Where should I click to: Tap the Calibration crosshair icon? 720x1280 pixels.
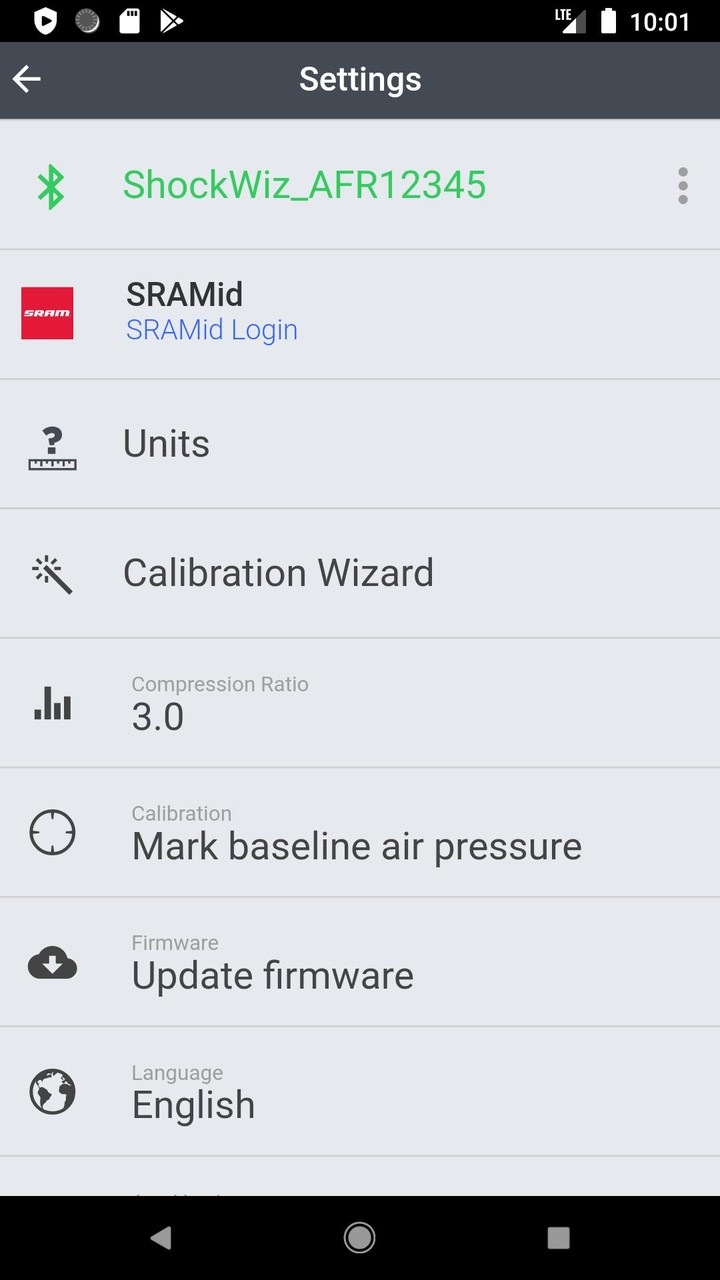tap(51, 832)
